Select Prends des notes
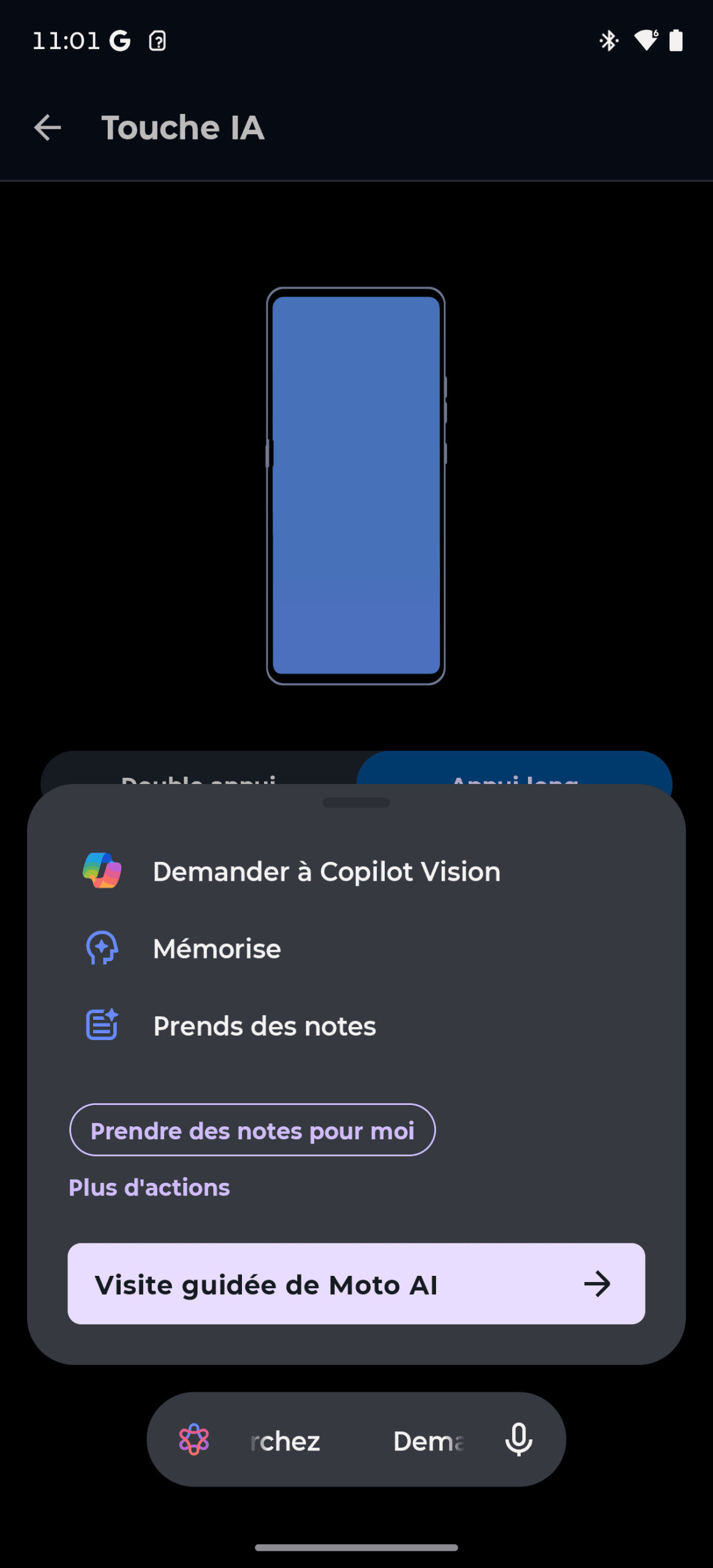The height and width of the screenshot is (1568, 713). coord(264,1026)
